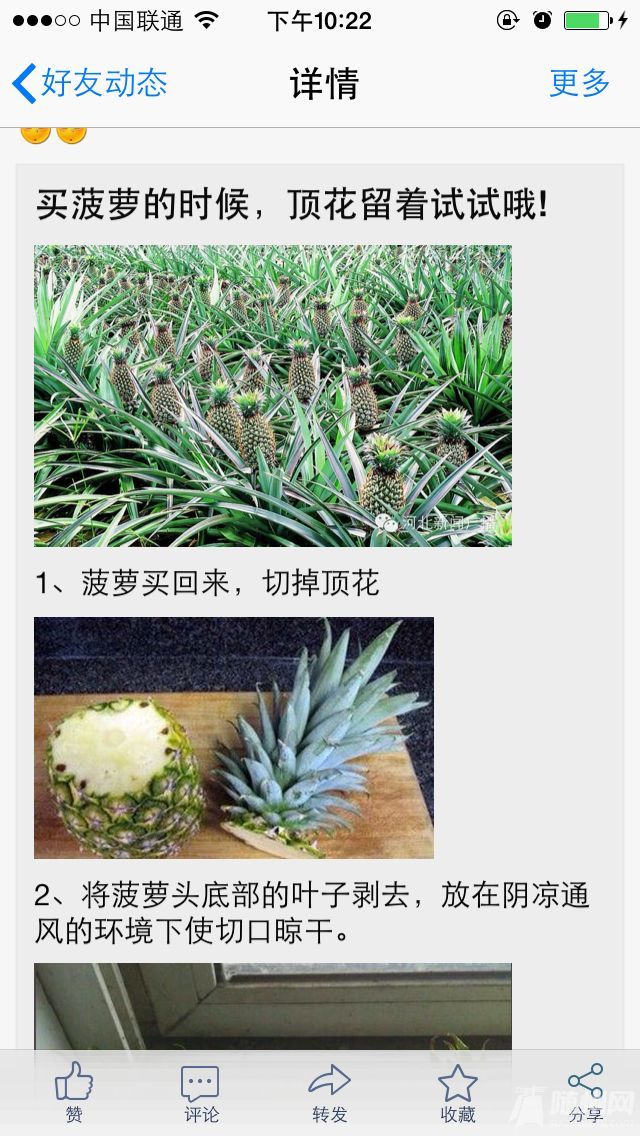
Task: Go back to 好友动态
Action: (x=90, y=83)
